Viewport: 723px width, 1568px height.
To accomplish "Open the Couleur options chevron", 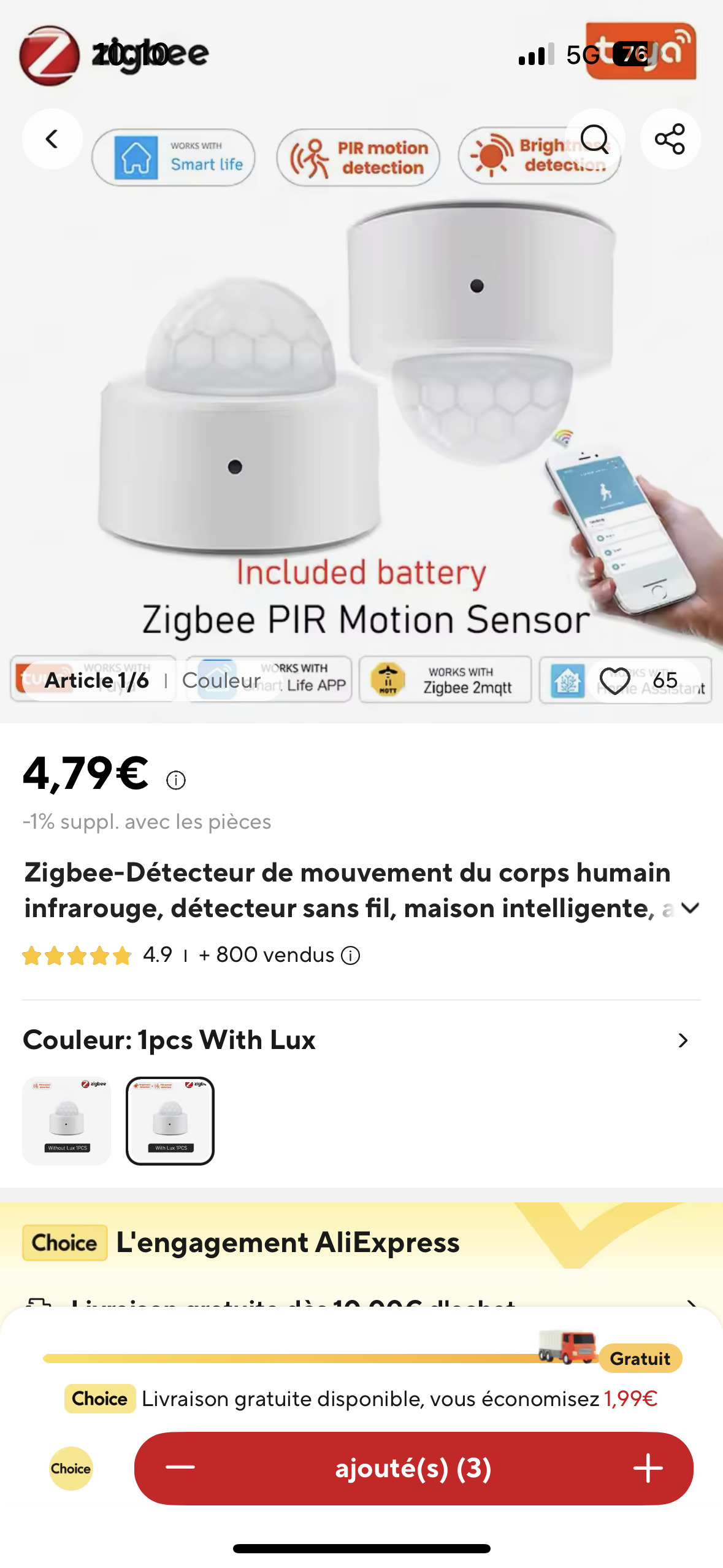I will click(683, 1040).
